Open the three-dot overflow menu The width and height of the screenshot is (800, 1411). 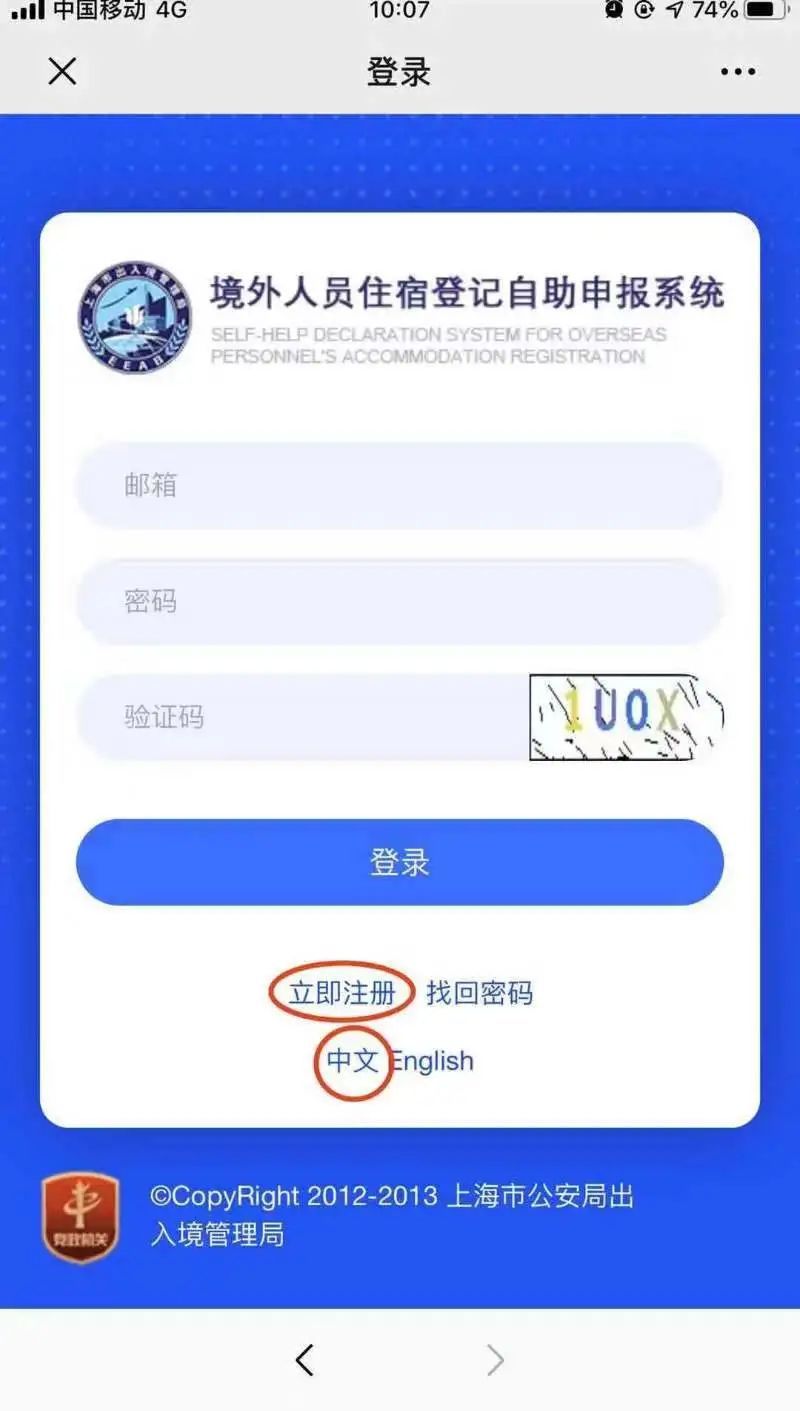738,72
